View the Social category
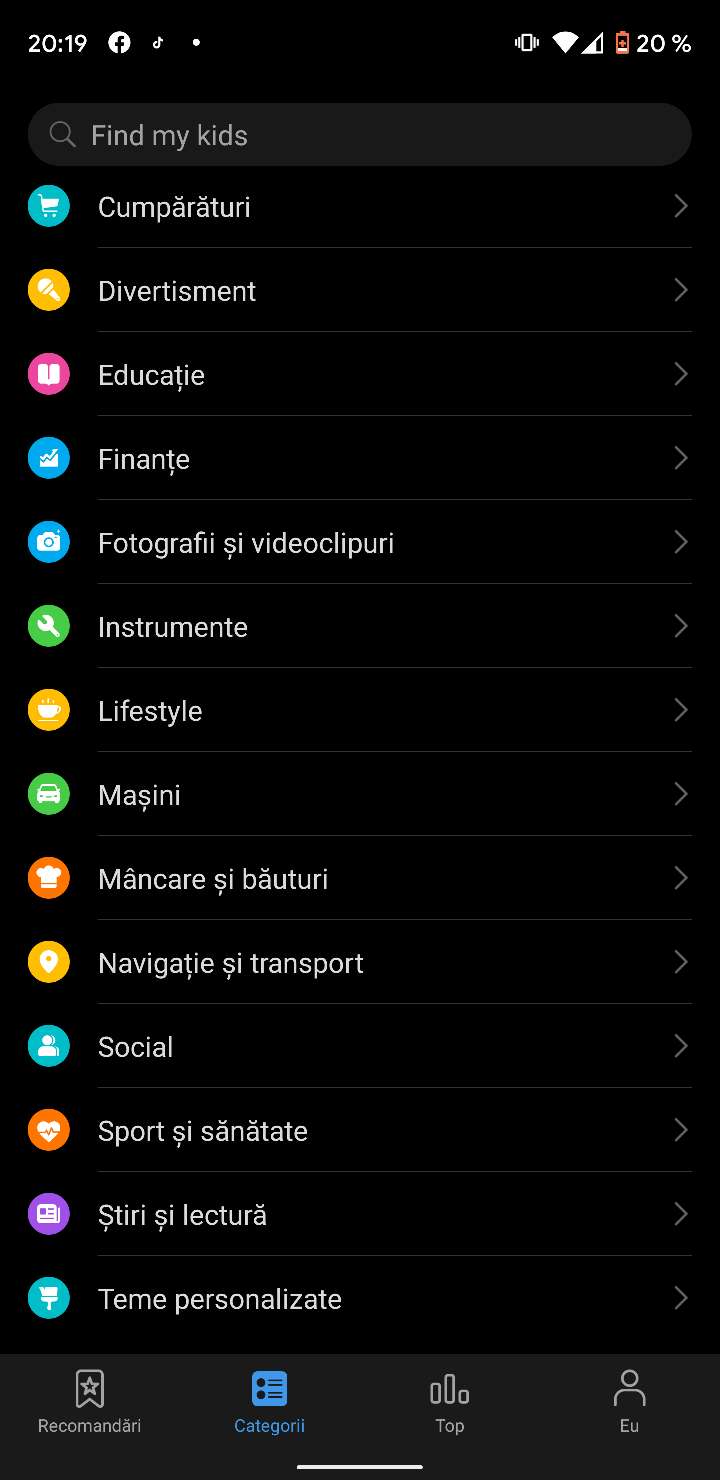The image size is (720, 1480). [x=360, y=1047]
